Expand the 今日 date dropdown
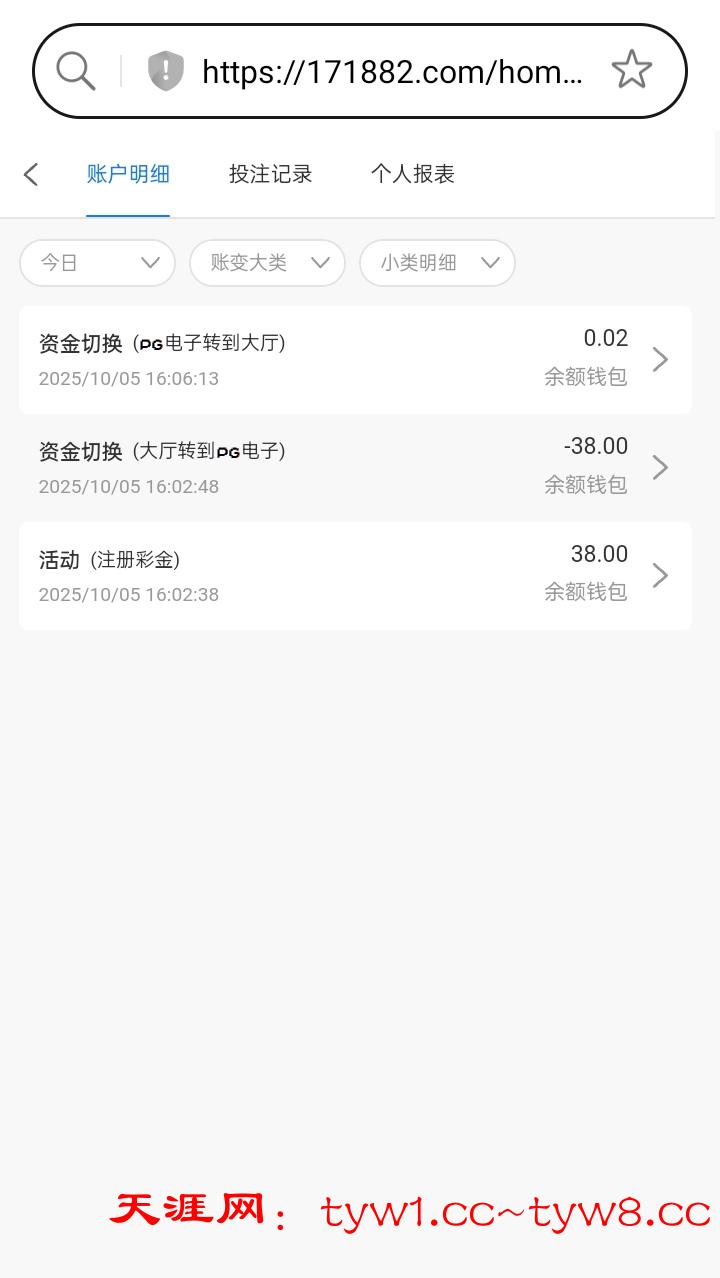The width and height of the screenshot is (720, 1278). [x=98, y=263]
